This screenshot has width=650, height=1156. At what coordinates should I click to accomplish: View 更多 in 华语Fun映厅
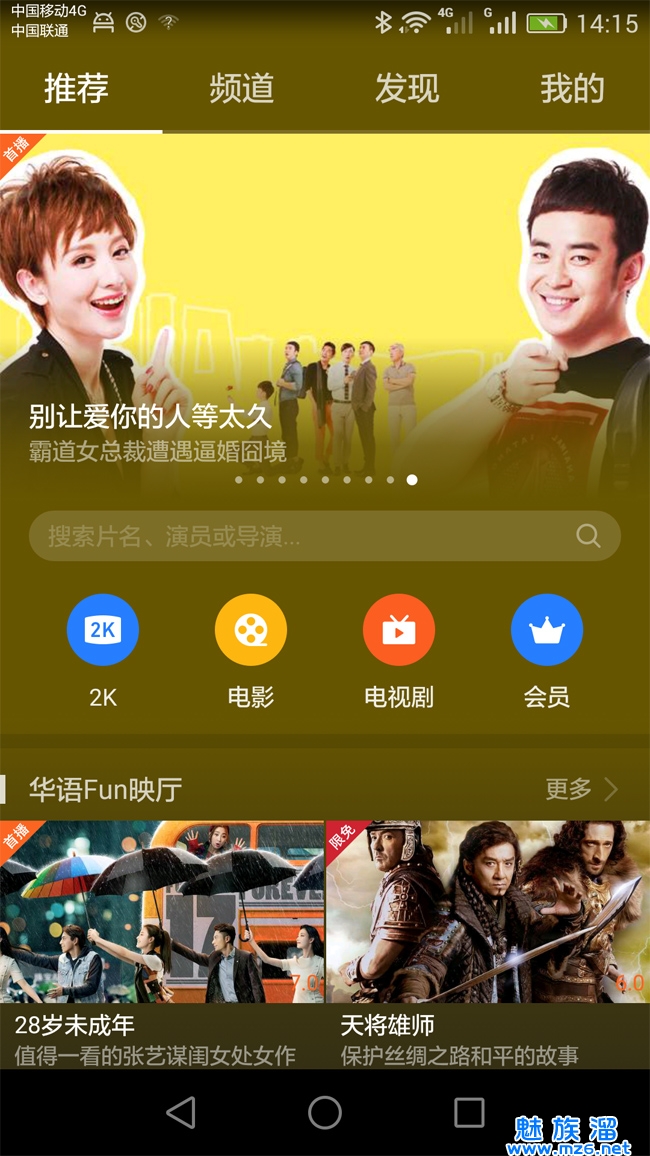pos(581,789)
